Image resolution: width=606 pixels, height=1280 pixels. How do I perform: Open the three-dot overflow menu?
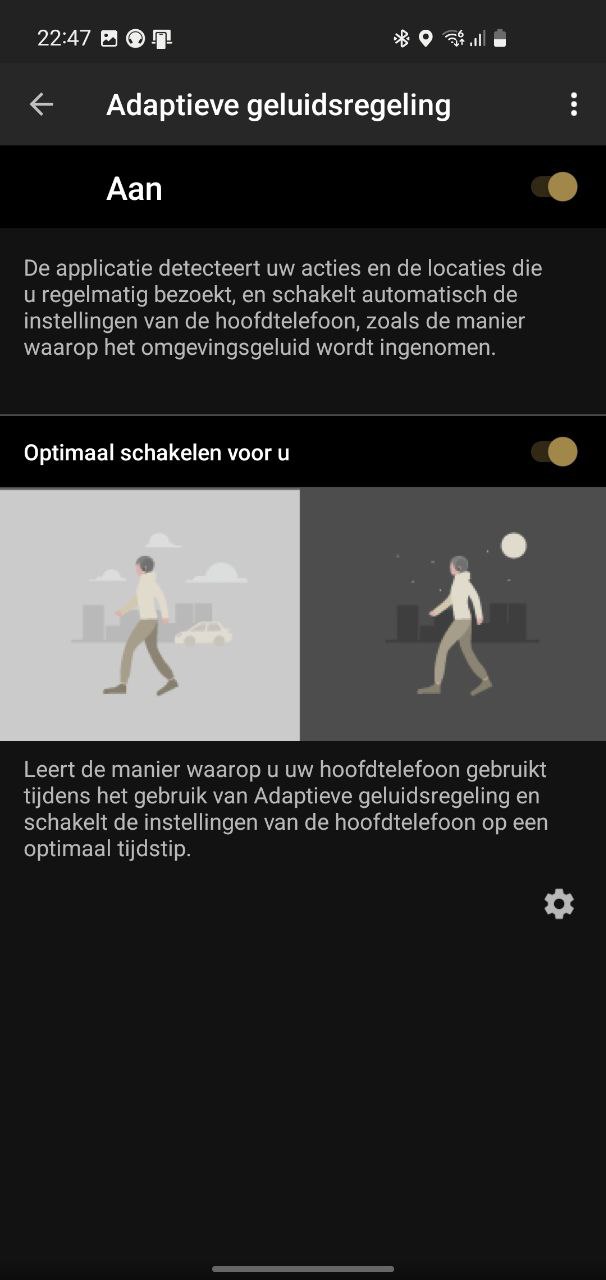(x=573, y=104)
